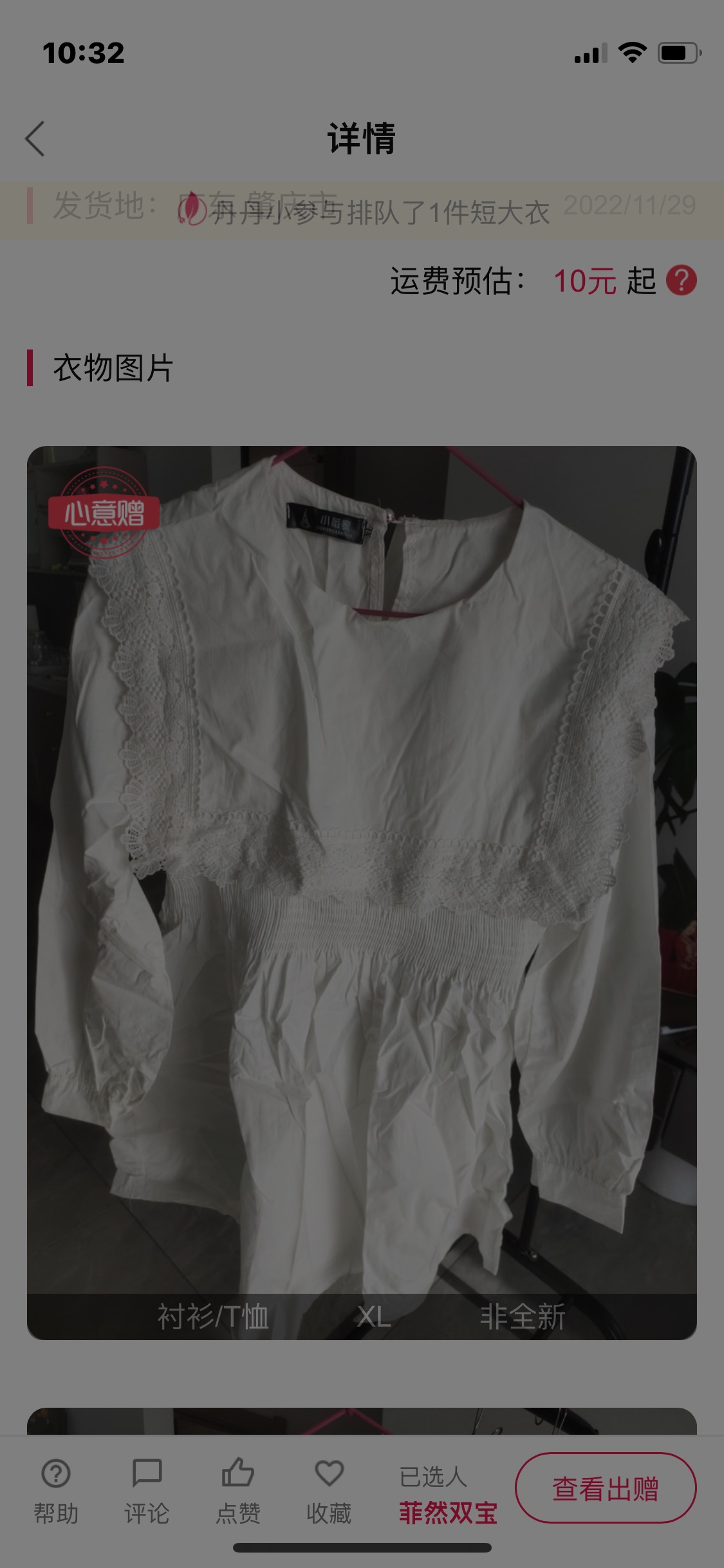Tap the 查看出赠 button
The image size is (724, 1568).
(606, 1488)
